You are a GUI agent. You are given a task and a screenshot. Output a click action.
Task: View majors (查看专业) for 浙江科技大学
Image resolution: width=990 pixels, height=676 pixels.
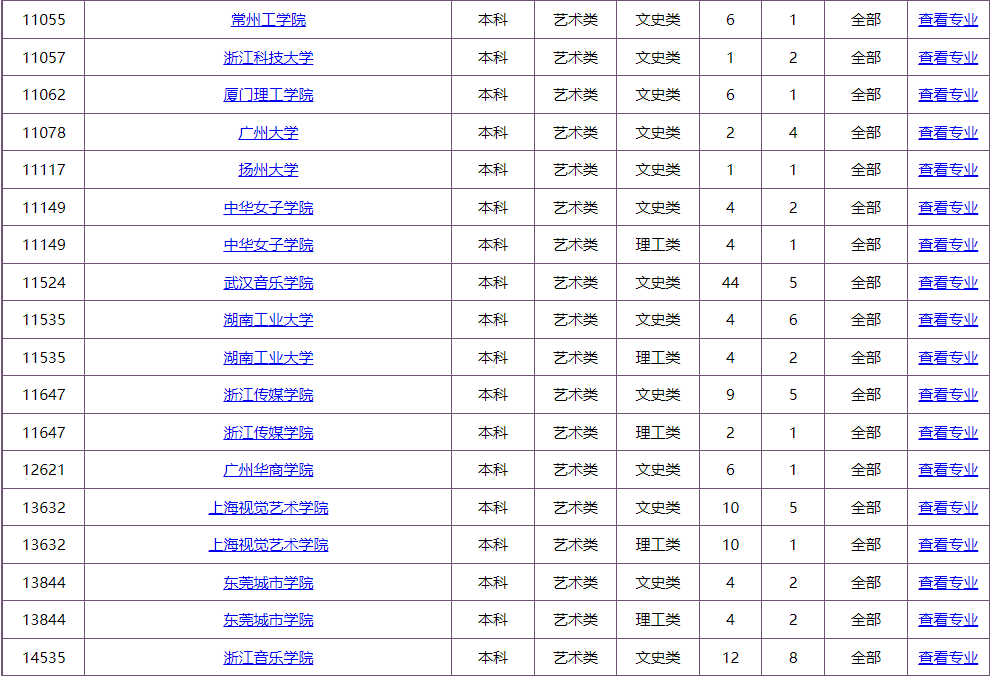948,58
